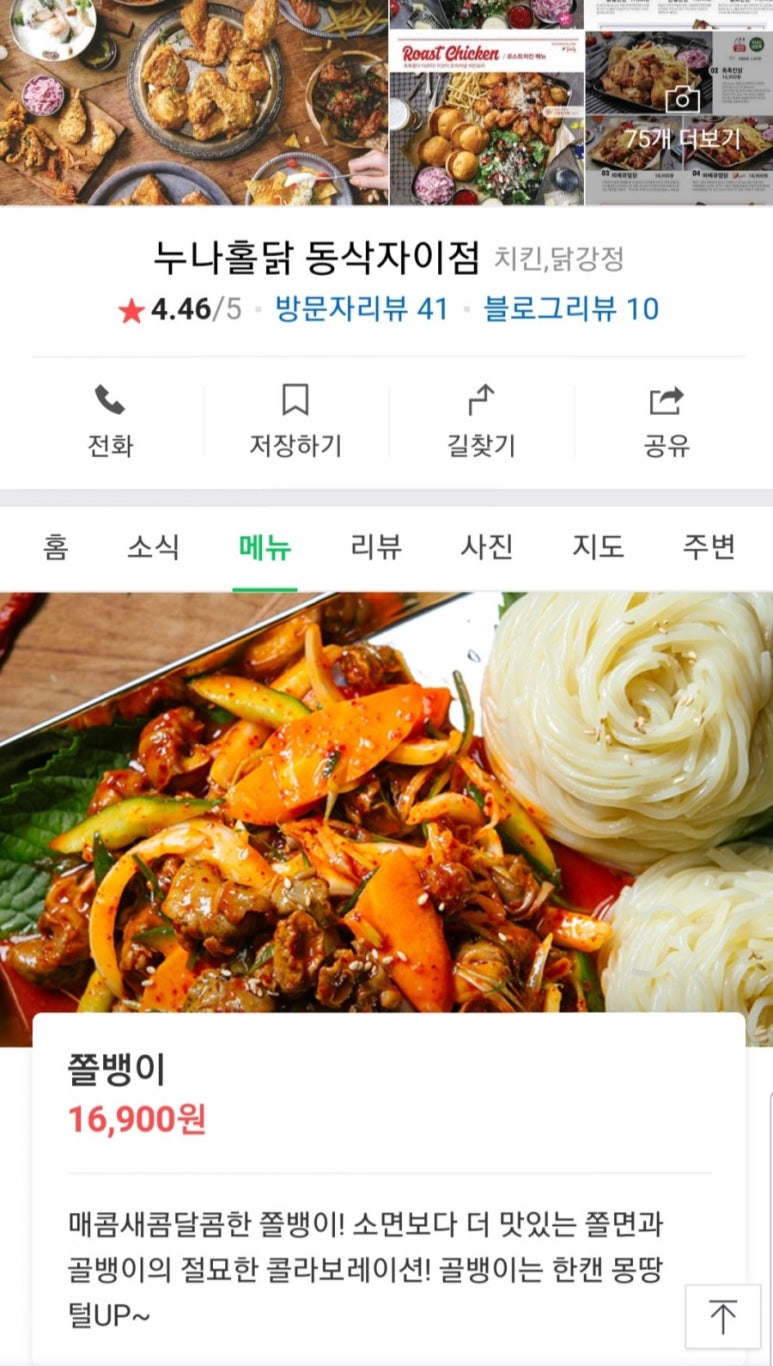Get directions with 길찾기
Viewport: 773px width, 1366px height.
481,421
